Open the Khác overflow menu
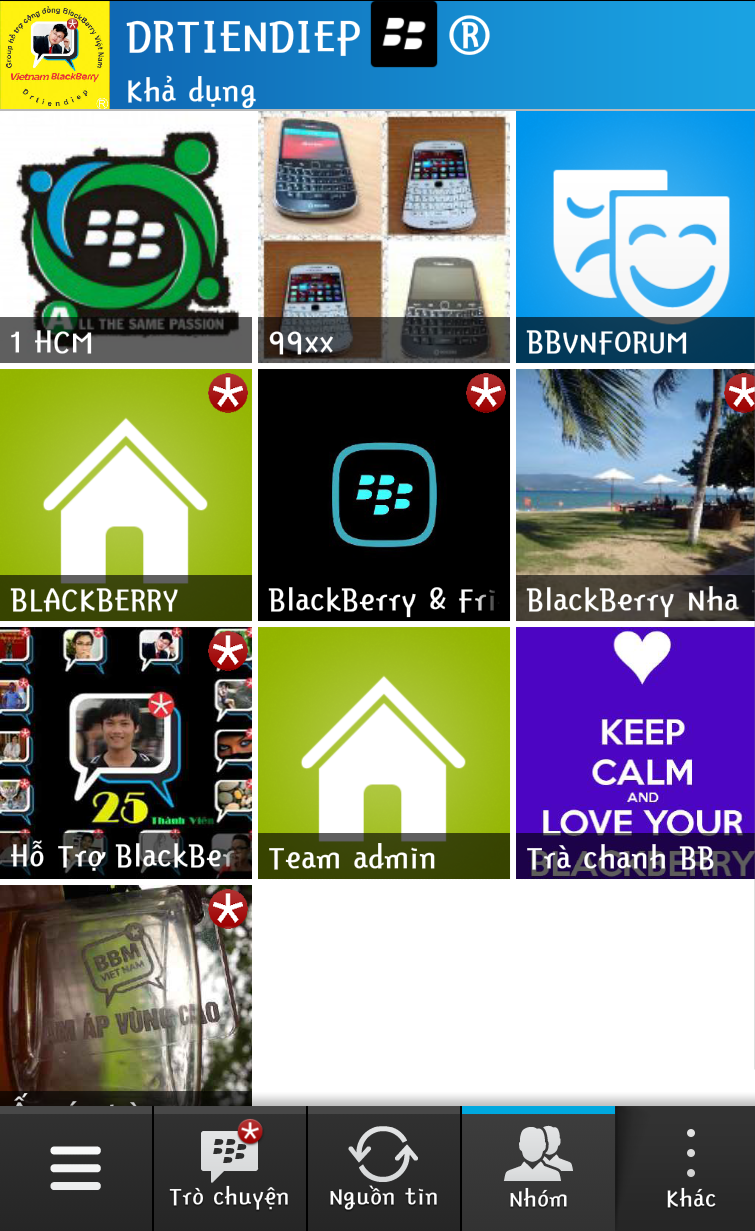Image resolution: width=755 pixels, height=1231 pixels. [x=690, y=1168]
